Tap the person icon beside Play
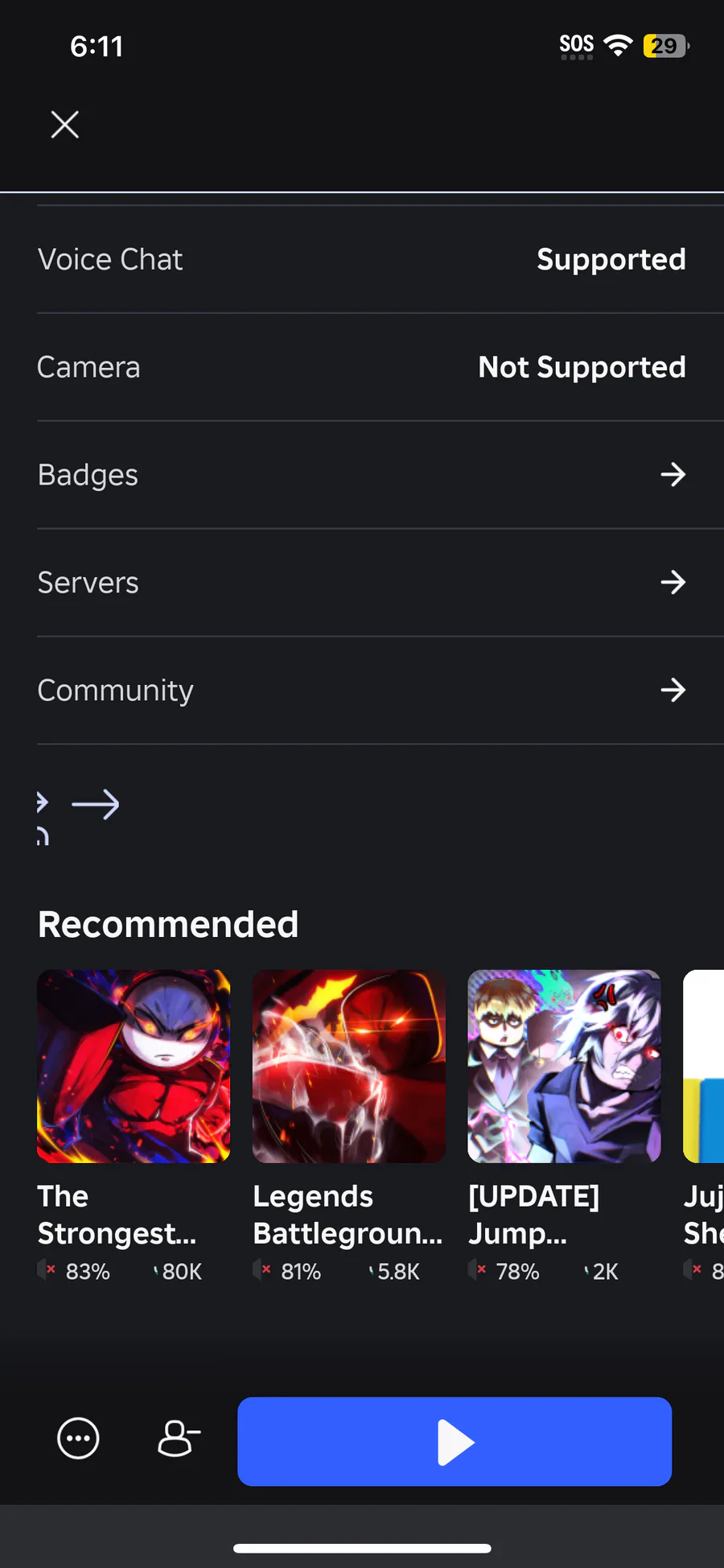The image size is (724, 1568). (x=179, y=1438)
